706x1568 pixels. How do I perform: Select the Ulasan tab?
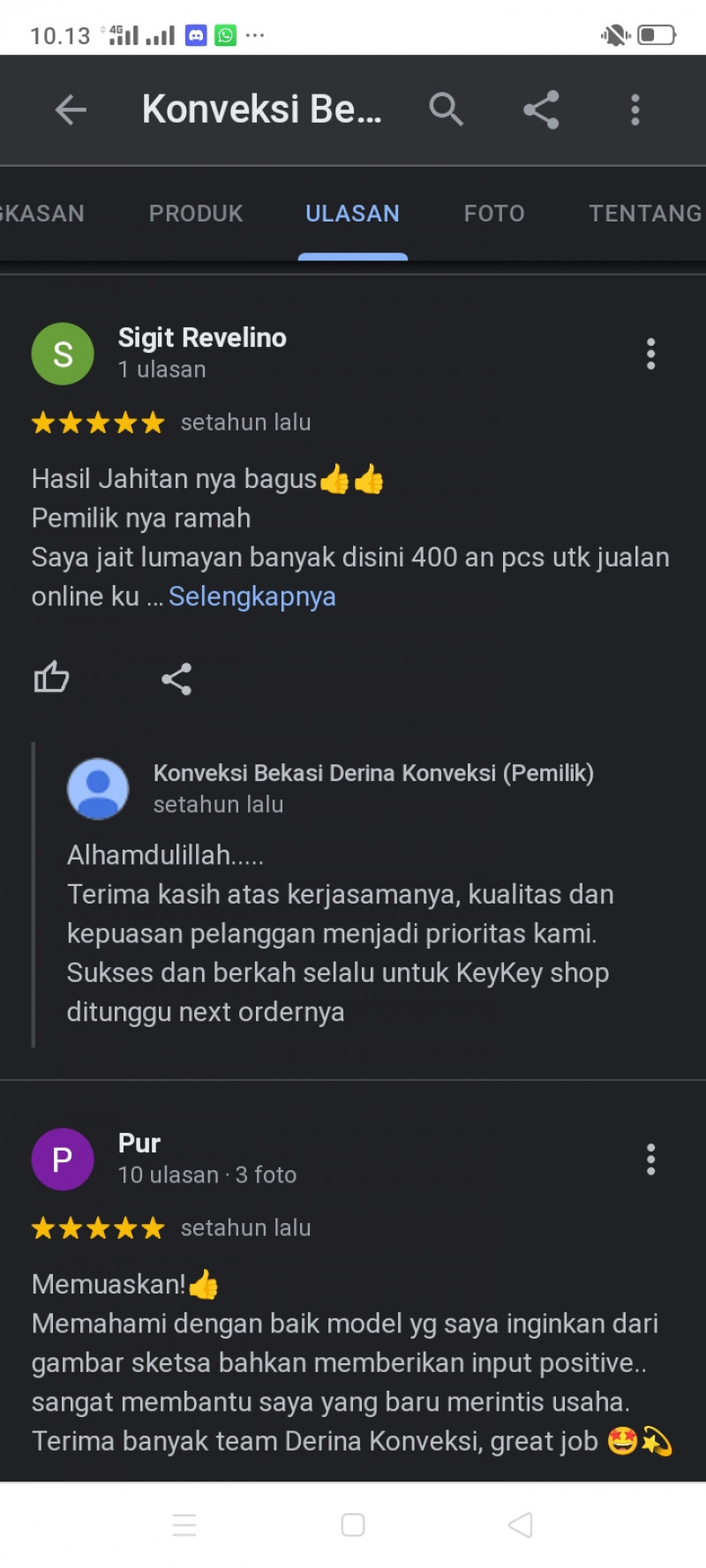point(352,214)
